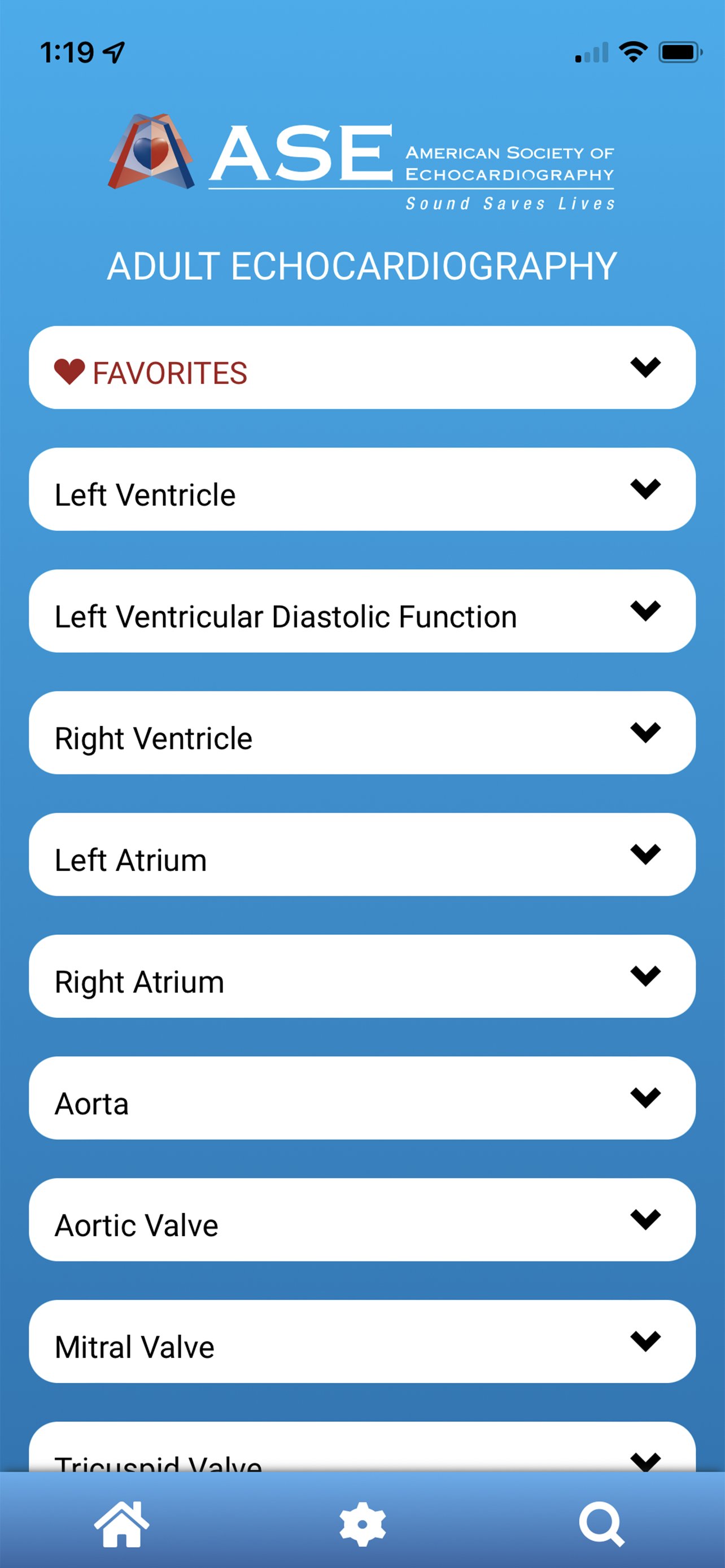725x1568 pixels.
Task: Tap the ADULT ECHOCARDIOGRAPHY title
Action: point(362,265)
